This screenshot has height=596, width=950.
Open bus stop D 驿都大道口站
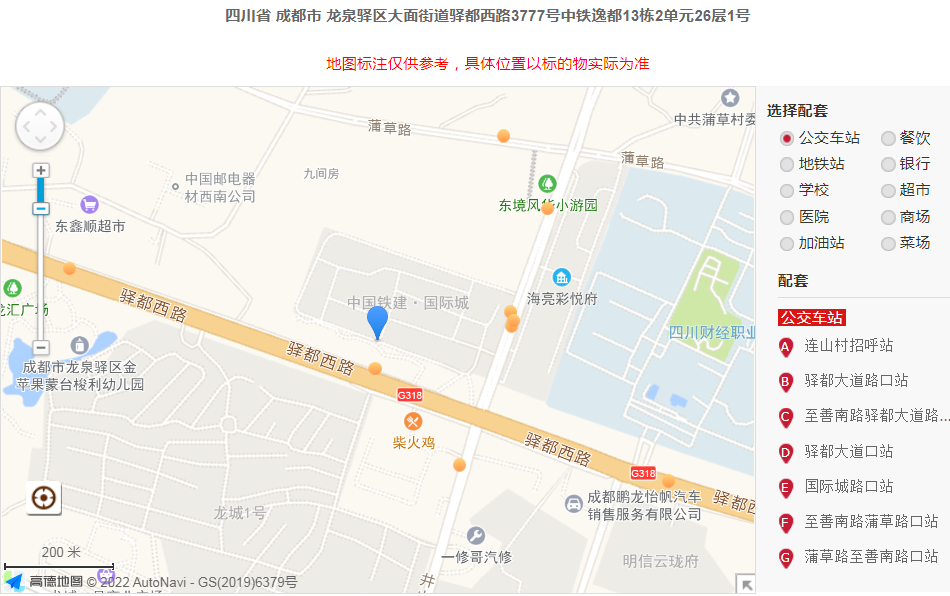[x=848, y=452]
